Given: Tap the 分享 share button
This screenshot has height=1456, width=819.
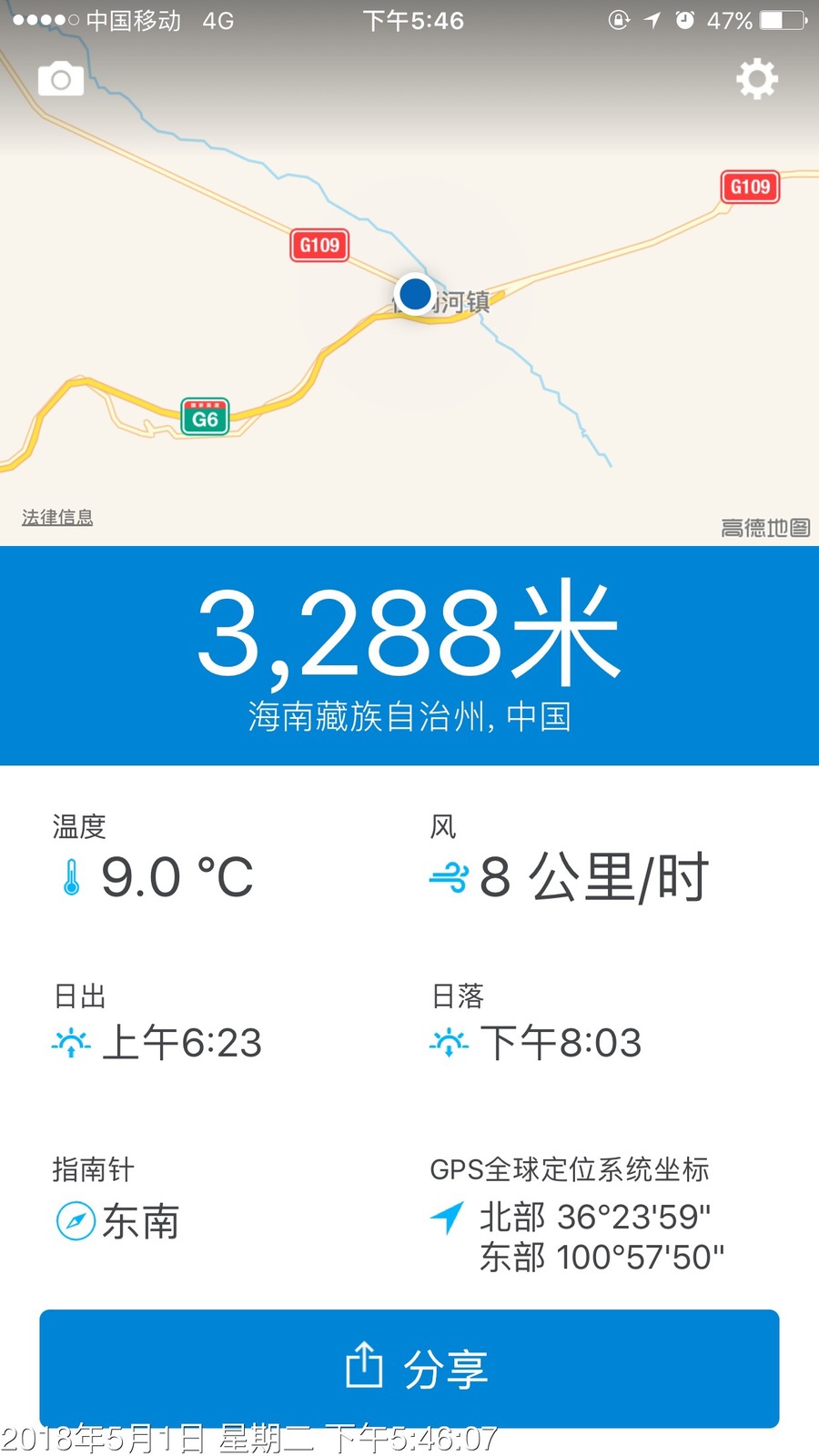Looking at the screenshot, I should [x=409, y=1368].
